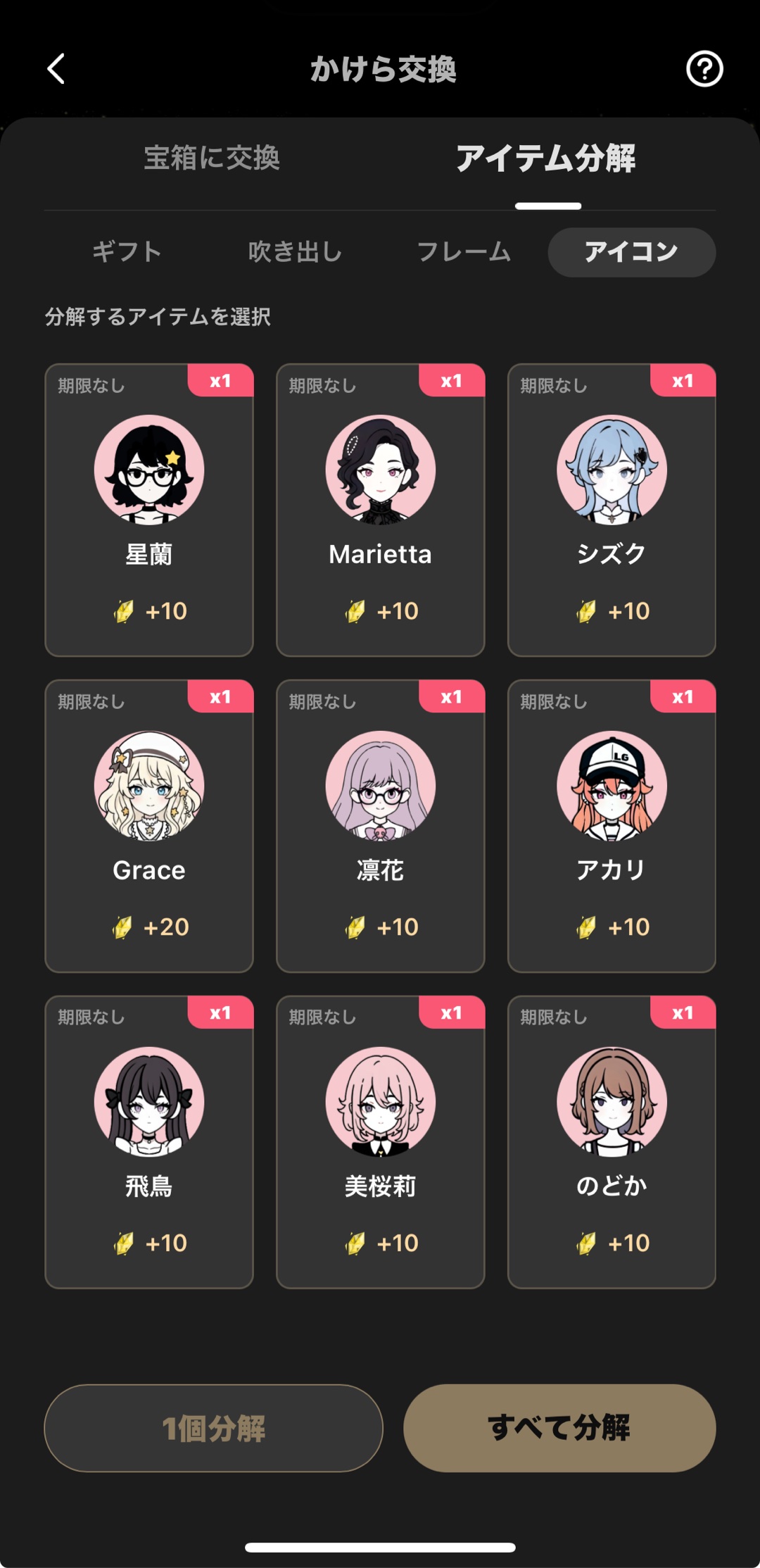Select the アイテム分解 tab

tap(546, 158)
